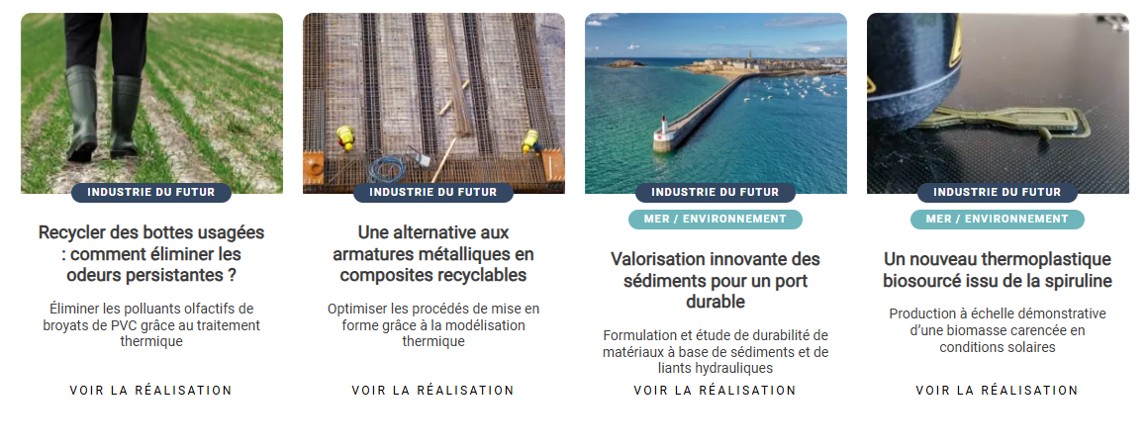Tap Voir la réalisation under armatures métalliques
The image size is (1148, 447).
pos(433,390)
